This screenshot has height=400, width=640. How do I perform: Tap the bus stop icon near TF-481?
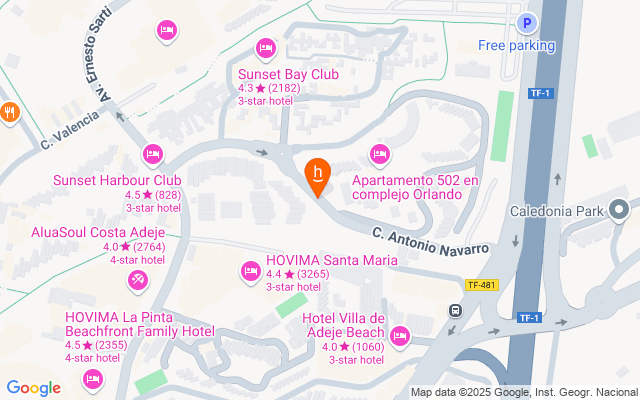(x=455, y=311)
